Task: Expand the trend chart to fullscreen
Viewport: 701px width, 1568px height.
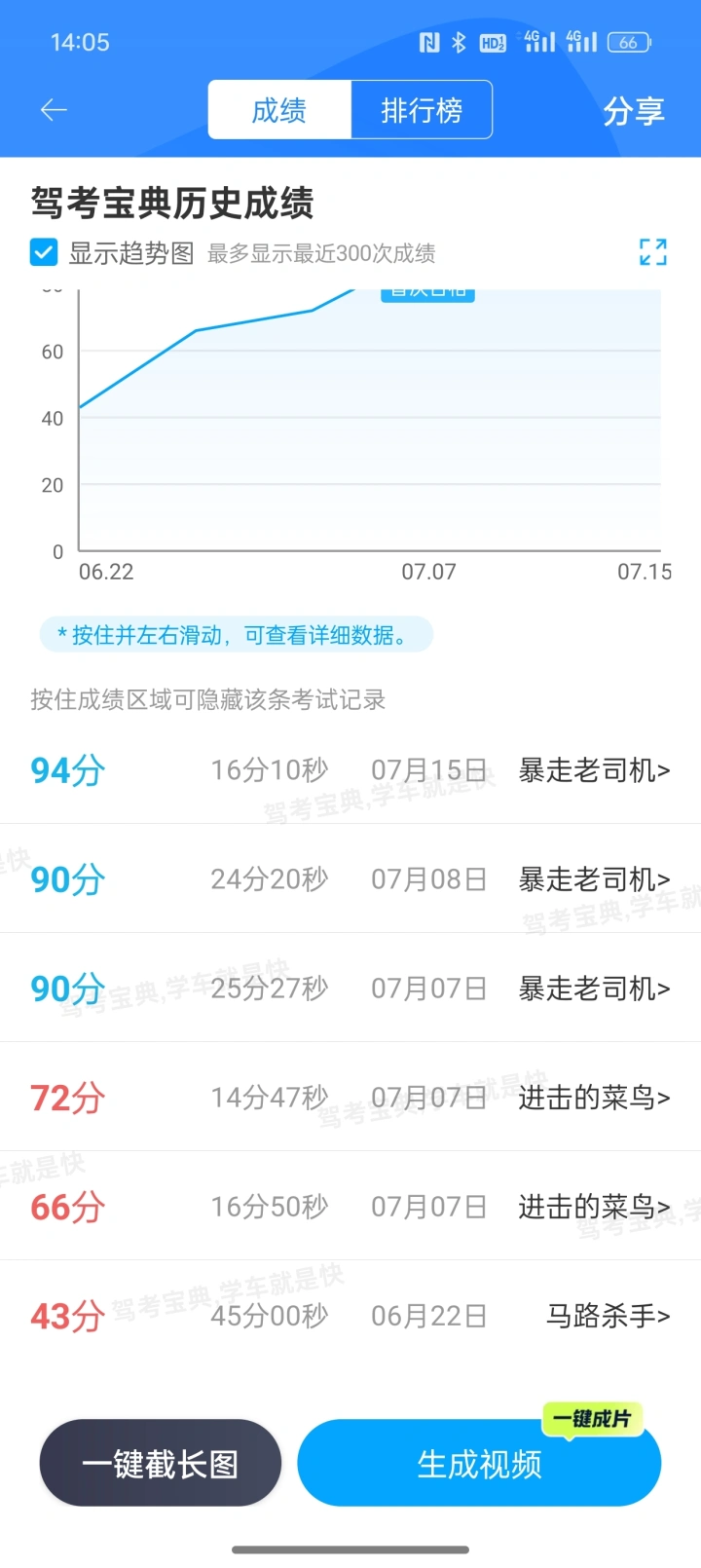Action: pos(653,252)
